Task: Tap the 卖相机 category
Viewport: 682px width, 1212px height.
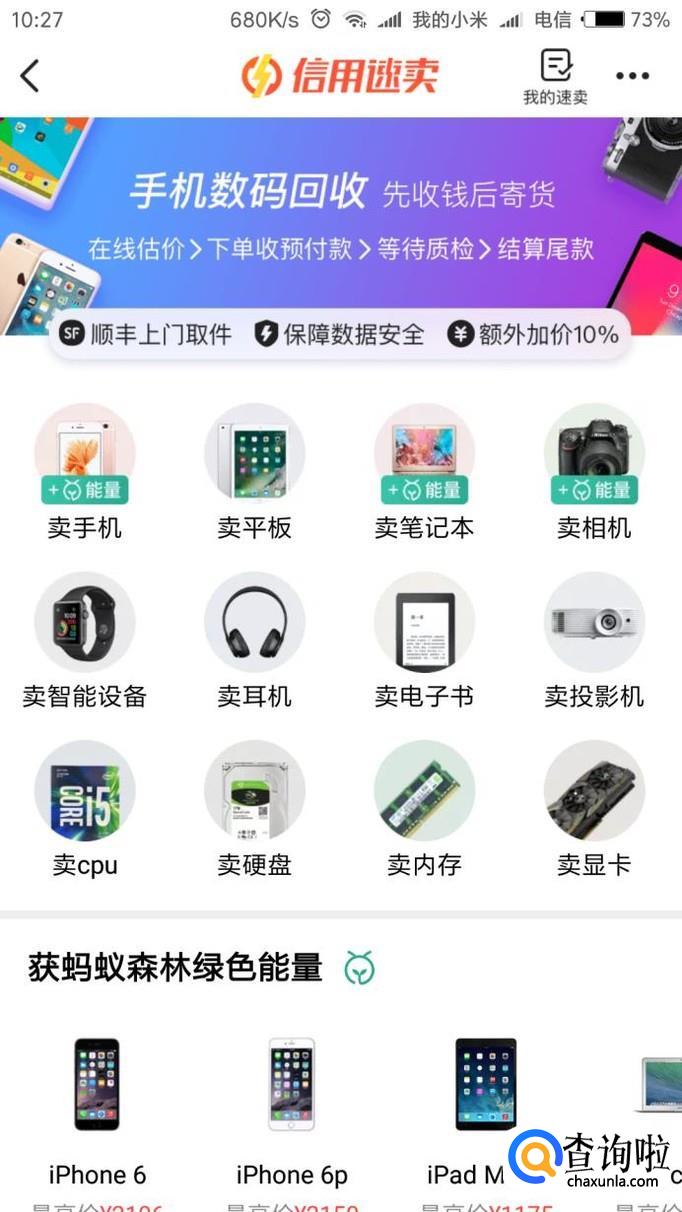Action: pos(594,470)
